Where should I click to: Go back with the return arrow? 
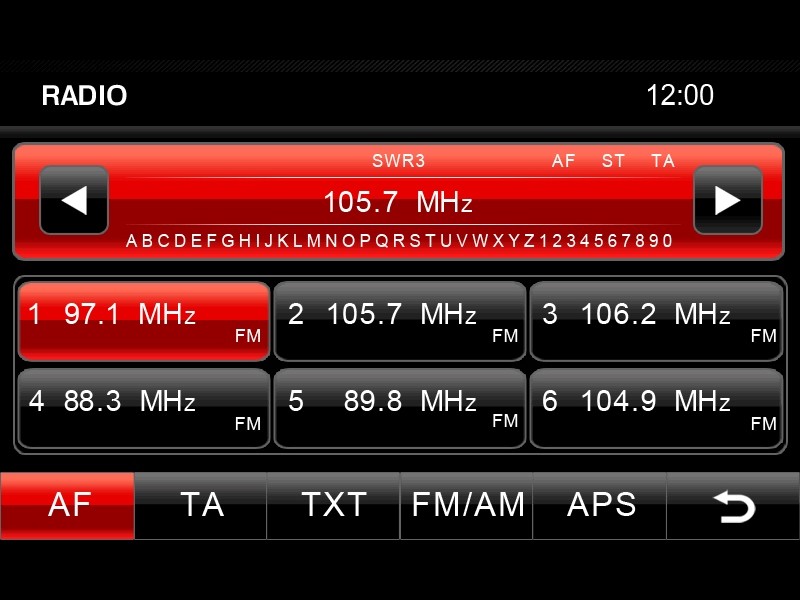pyautogui.click(x=733, y=507)
